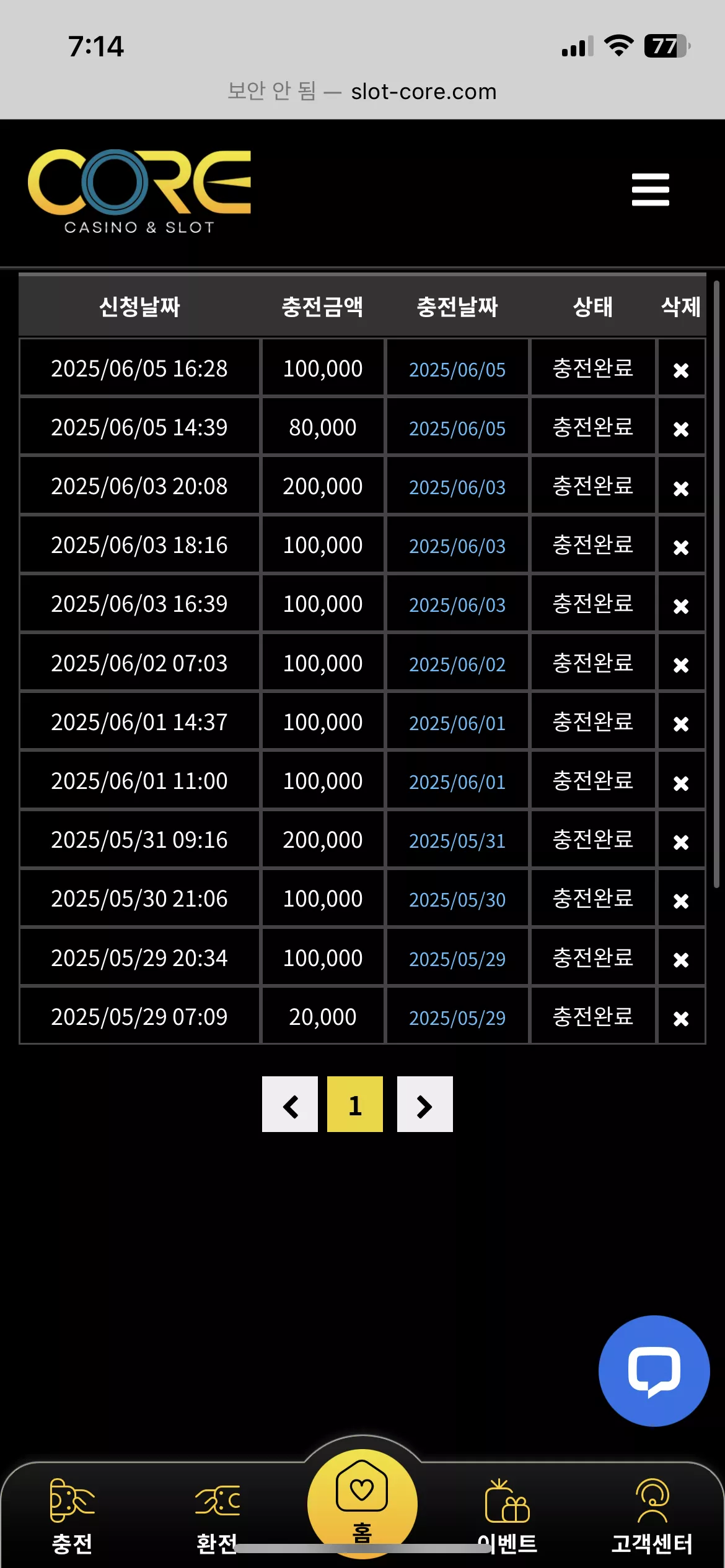Switch to the 환전 tab
725x1568 pixels.
click(x=217, y=1517)
